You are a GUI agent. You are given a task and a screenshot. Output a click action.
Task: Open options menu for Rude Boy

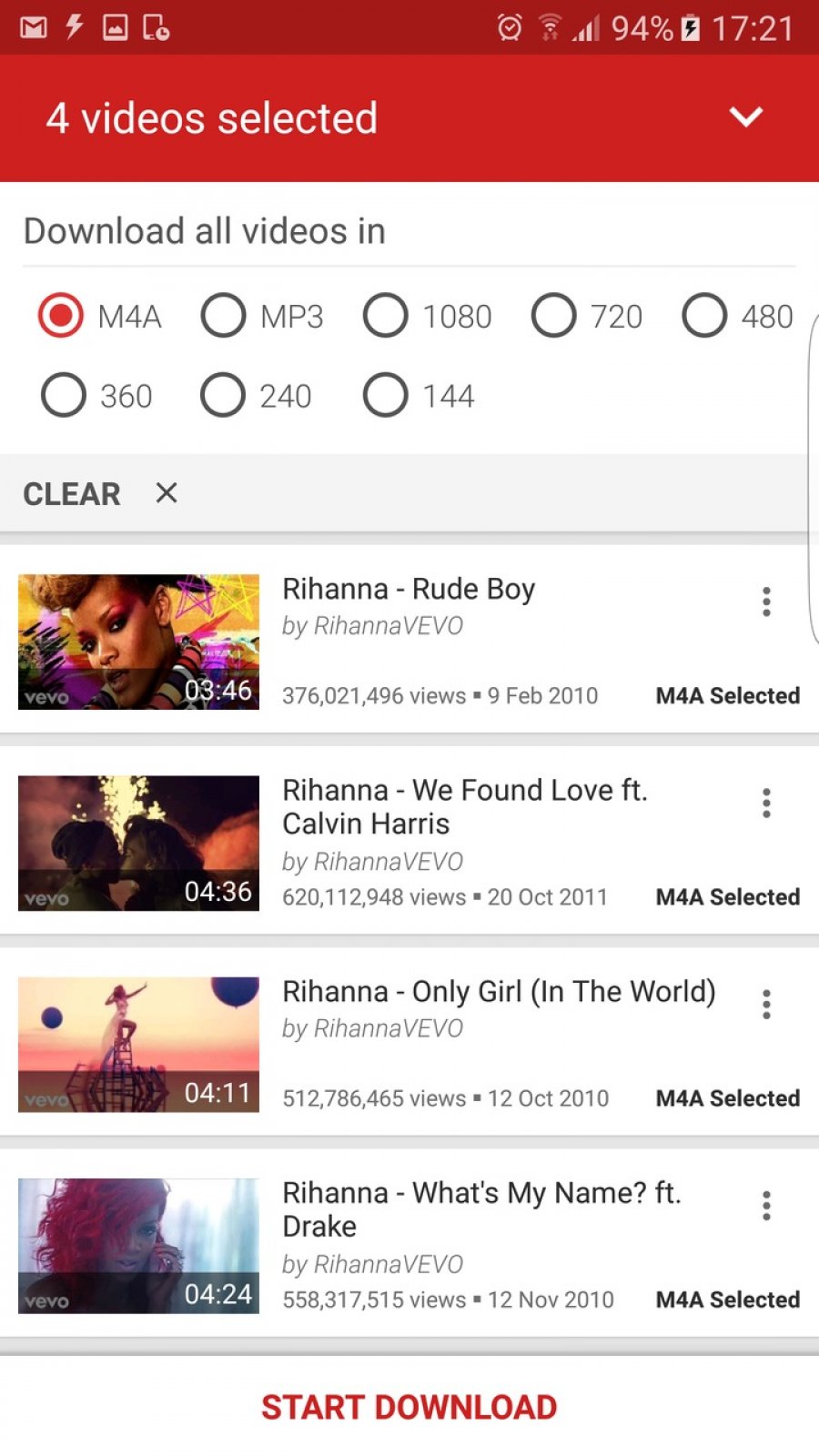point(766,602)
